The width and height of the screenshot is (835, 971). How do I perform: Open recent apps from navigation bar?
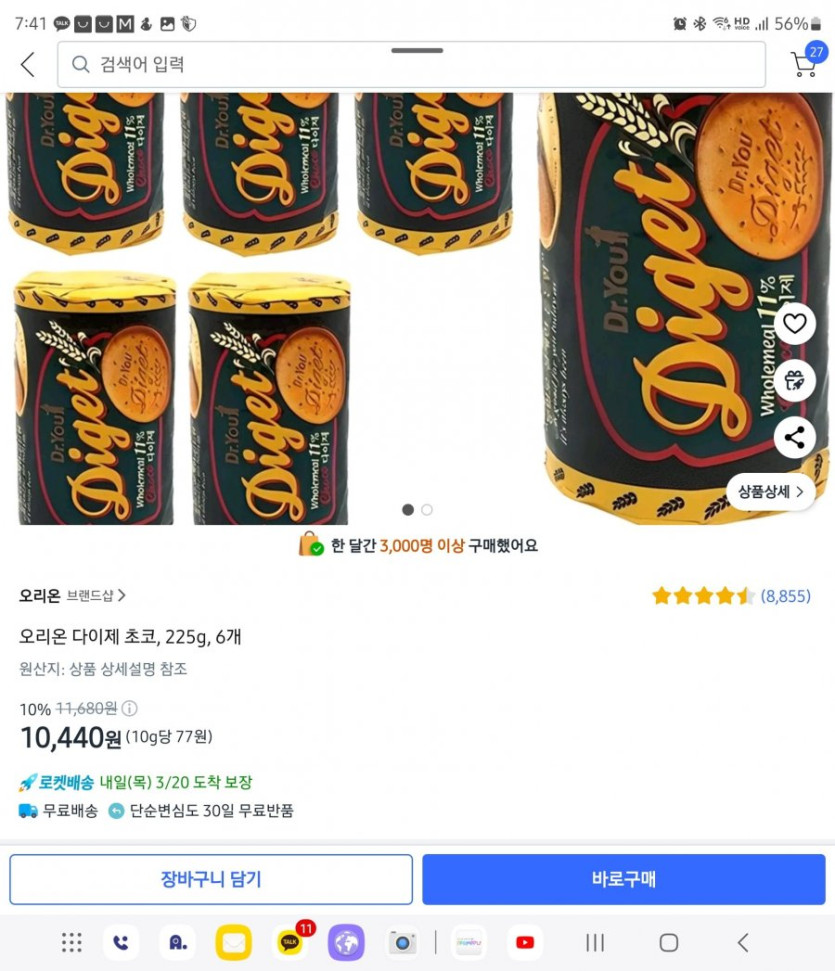595,942
